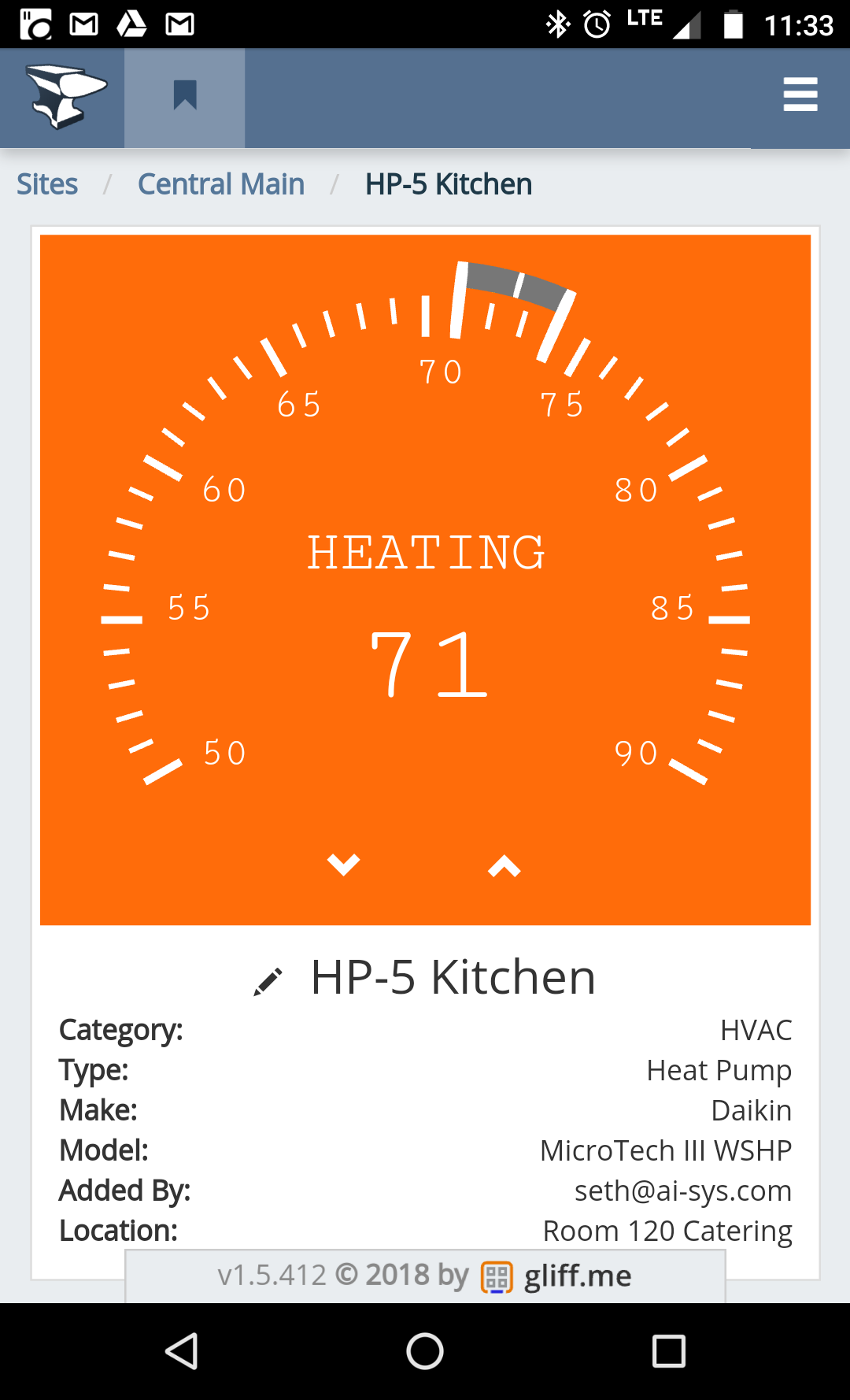
Task: Open Central Main breadcrumb link
Action: [x=221, y=184]
